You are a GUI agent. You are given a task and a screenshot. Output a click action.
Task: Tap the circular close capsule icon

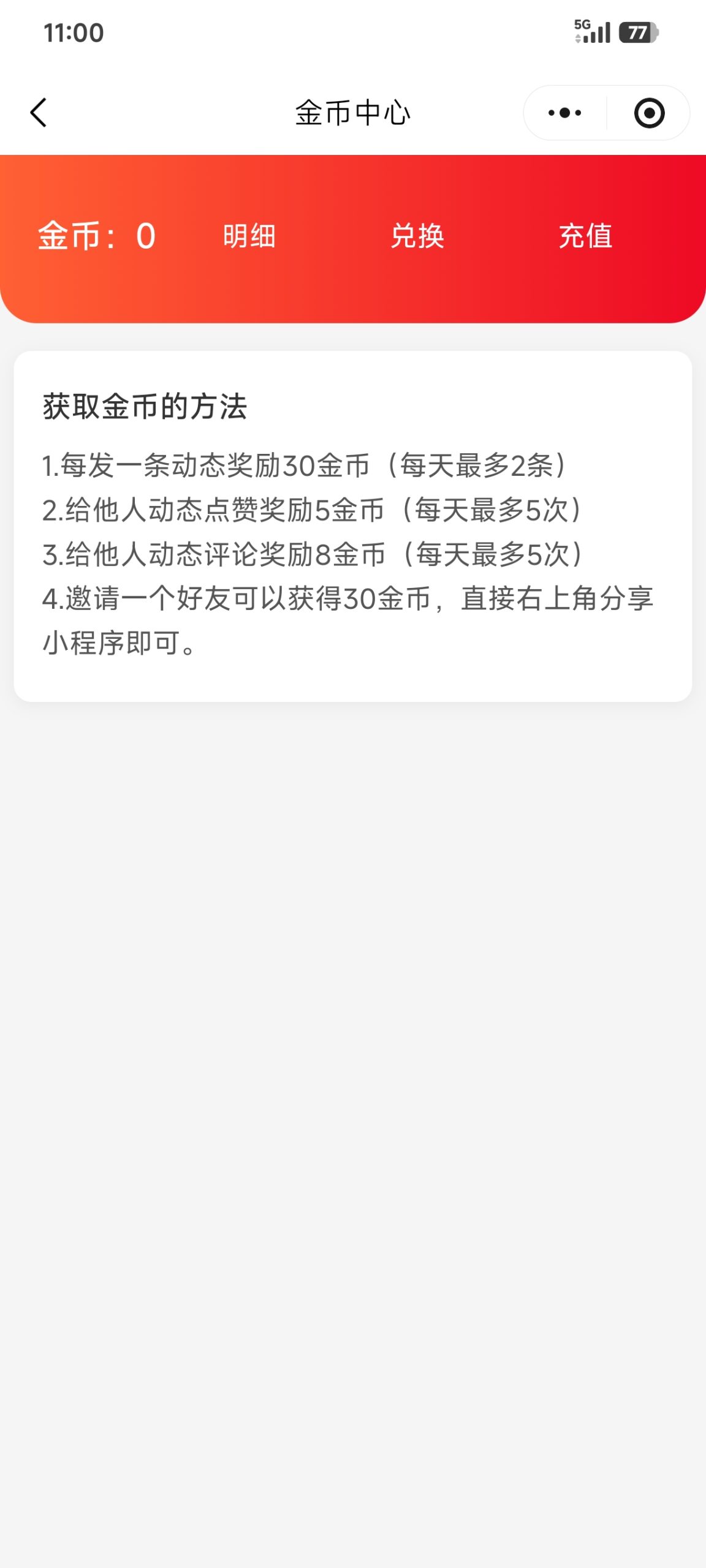click(x=649, y=112)
